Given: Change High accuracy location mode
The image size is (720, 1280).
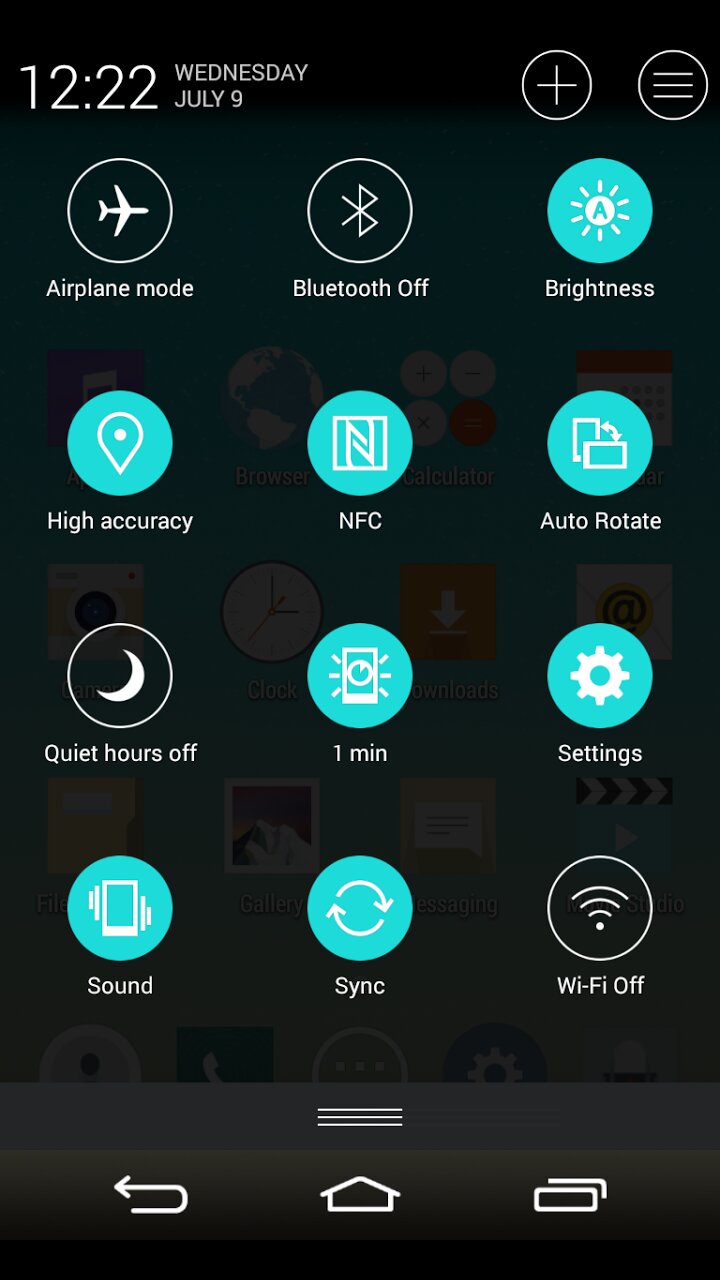Looking at the screenshot, I should pos(120,443).
